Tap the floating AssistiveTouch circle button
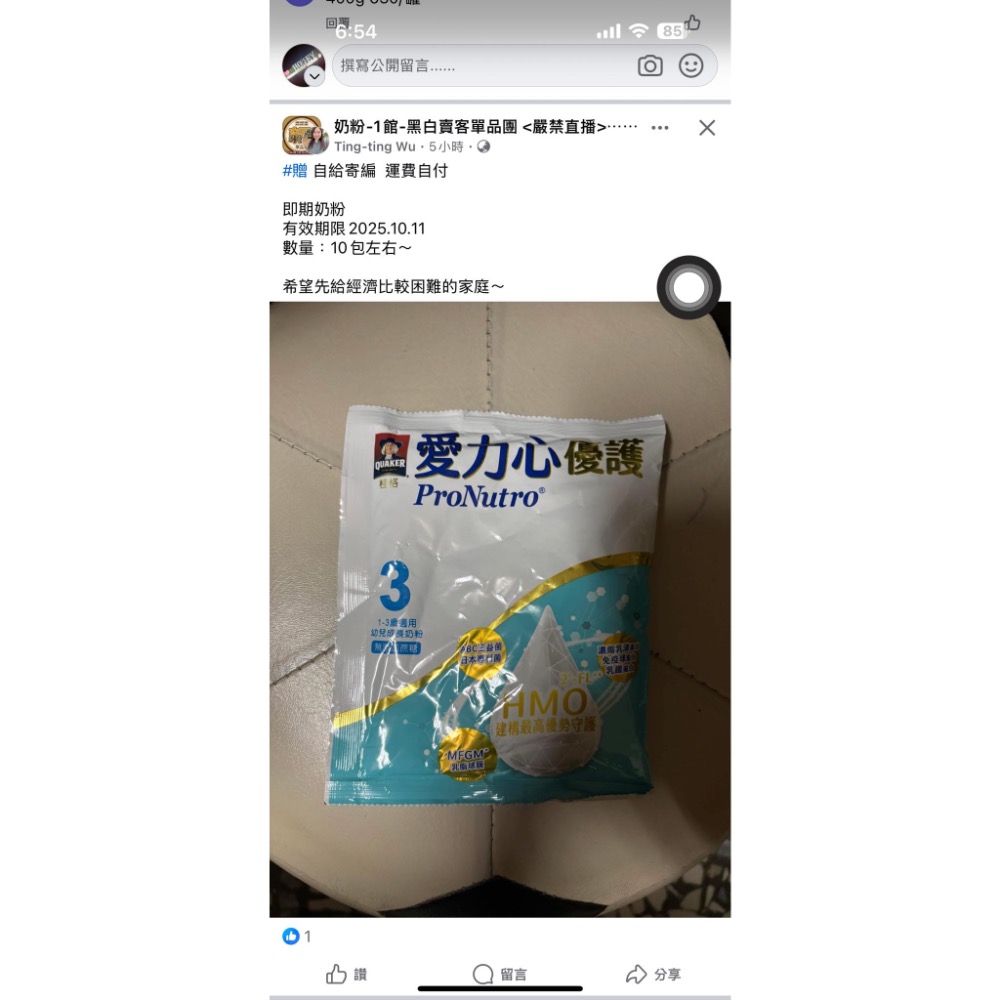The image size is (1000, 1000). pos(689,288)
